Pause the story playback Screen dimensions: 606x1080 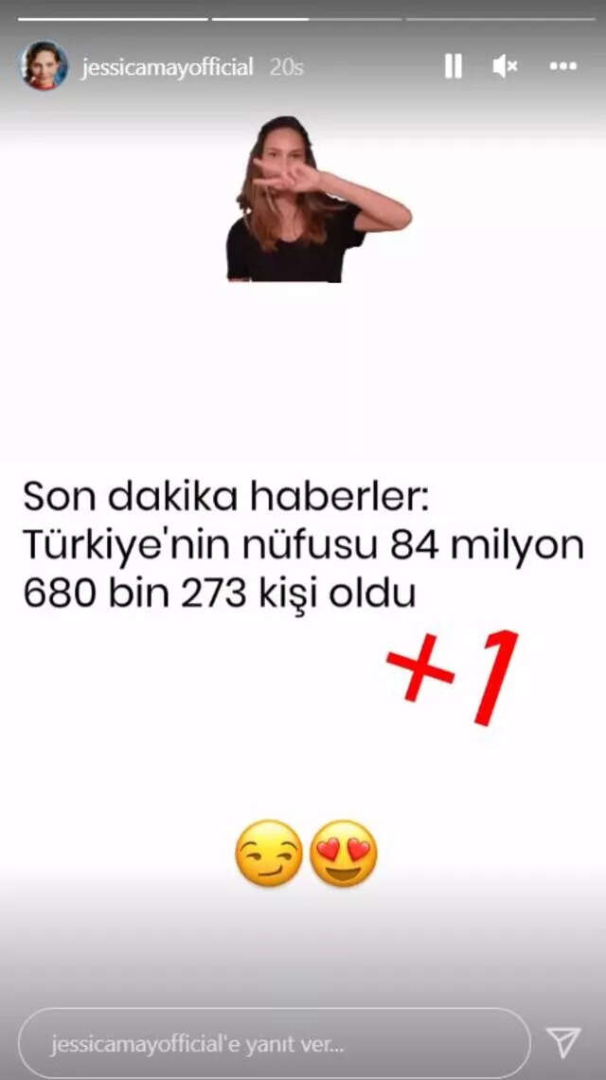click(x=453, y=66)
